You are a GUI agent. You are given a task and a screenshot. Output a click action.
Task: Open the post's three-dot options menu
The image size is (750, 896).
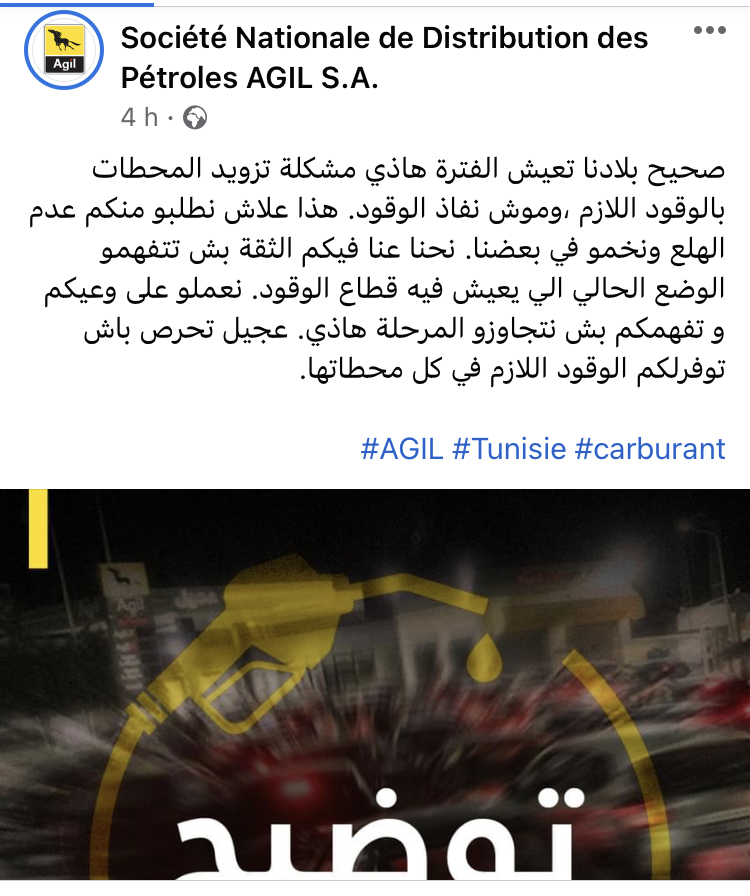point(709,31)
